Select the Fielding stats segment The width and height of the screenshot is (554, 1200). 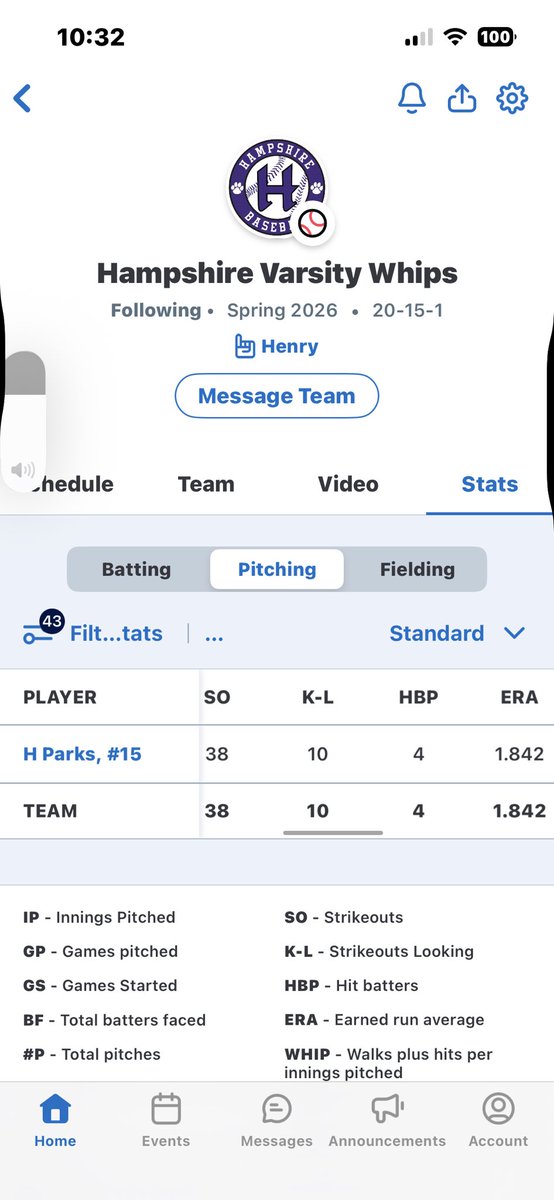[417, 569]
